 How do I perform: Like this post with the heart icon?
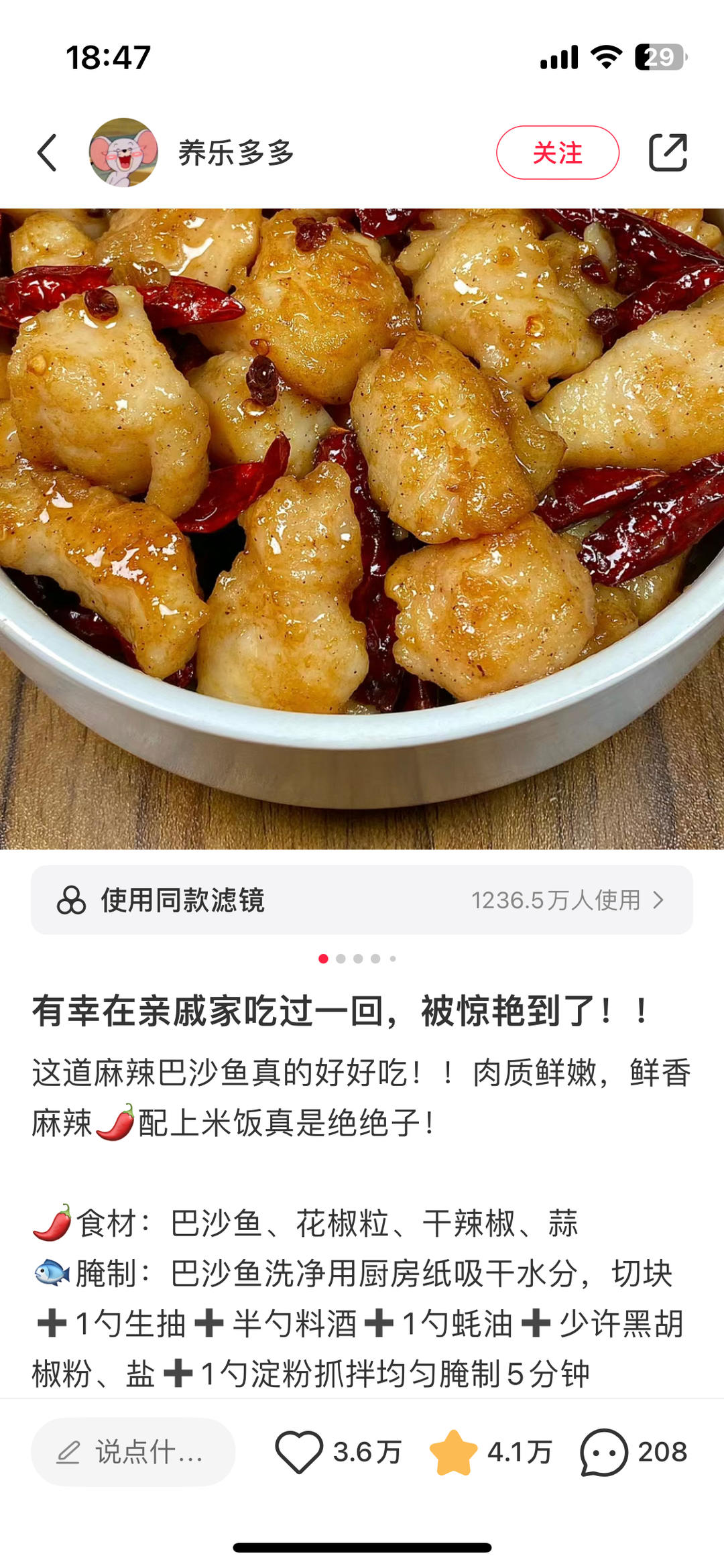click(299, 1452)
